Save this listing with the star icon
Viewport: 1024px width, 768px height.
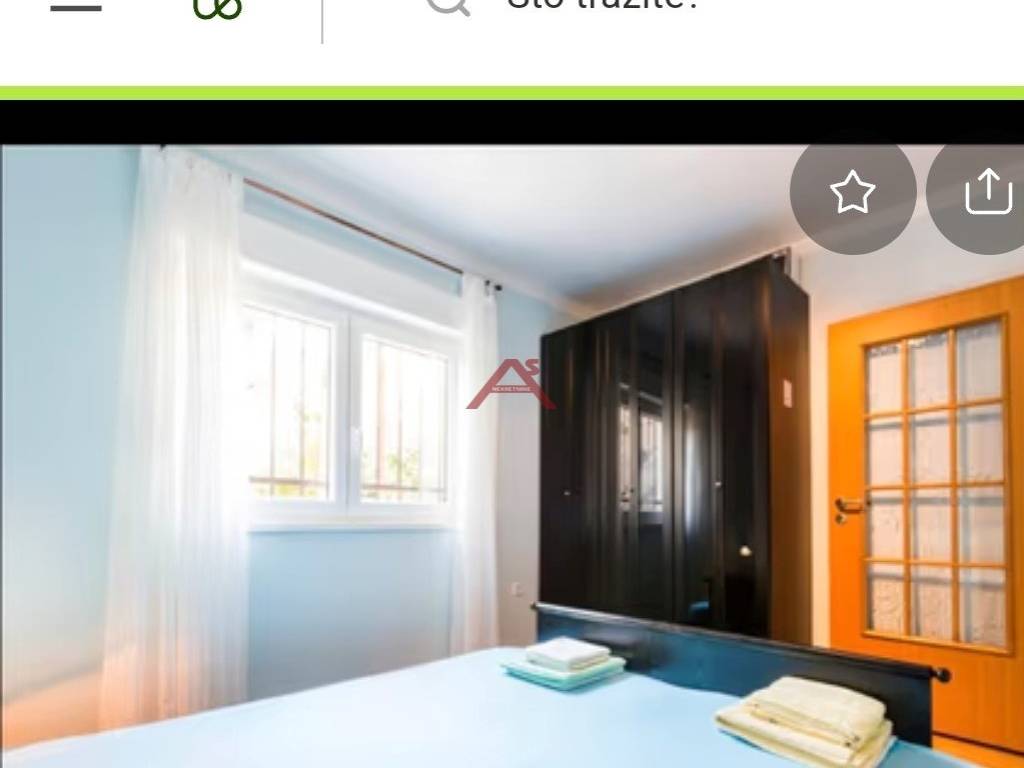(852, 191)
